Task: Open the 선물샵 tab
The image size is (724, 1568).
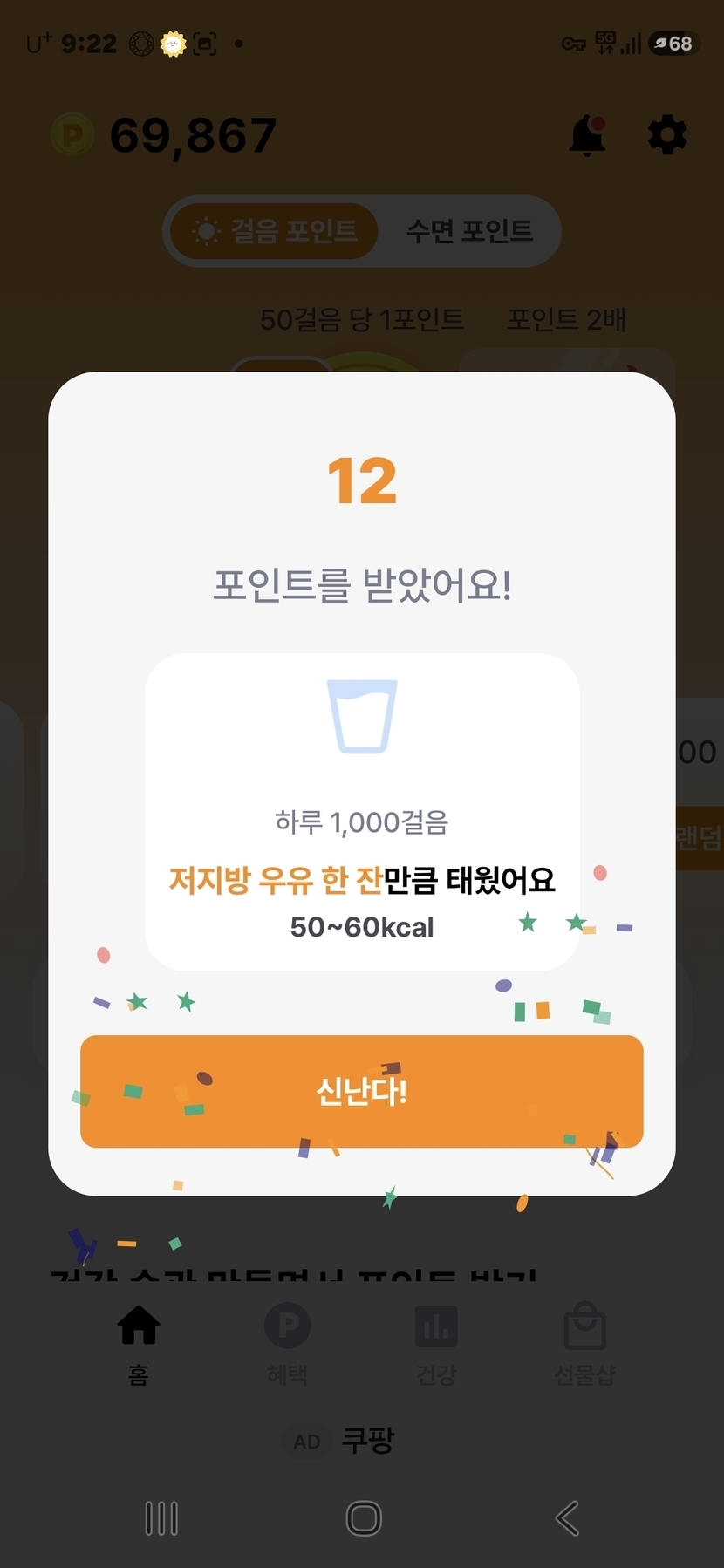Action: tap(585, 1343)
